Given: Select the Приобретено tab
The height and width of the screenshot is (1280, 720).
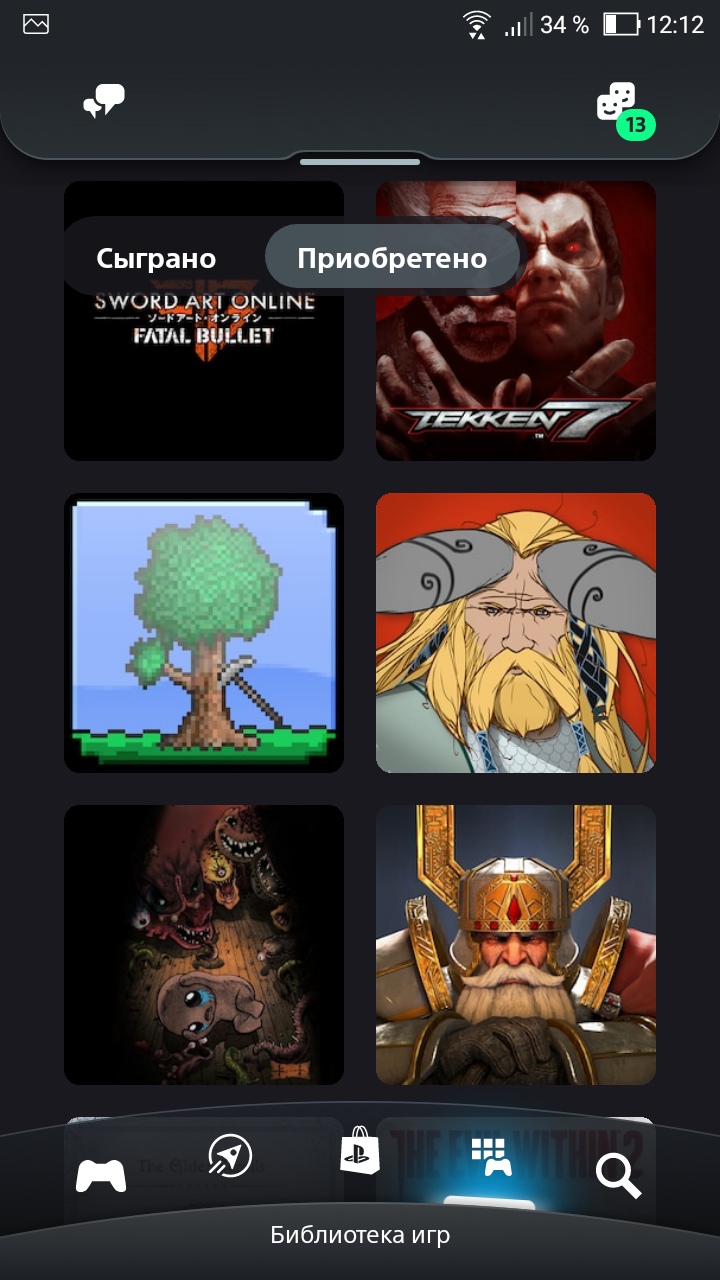Looking at the screenshot, I should [392, 258].
